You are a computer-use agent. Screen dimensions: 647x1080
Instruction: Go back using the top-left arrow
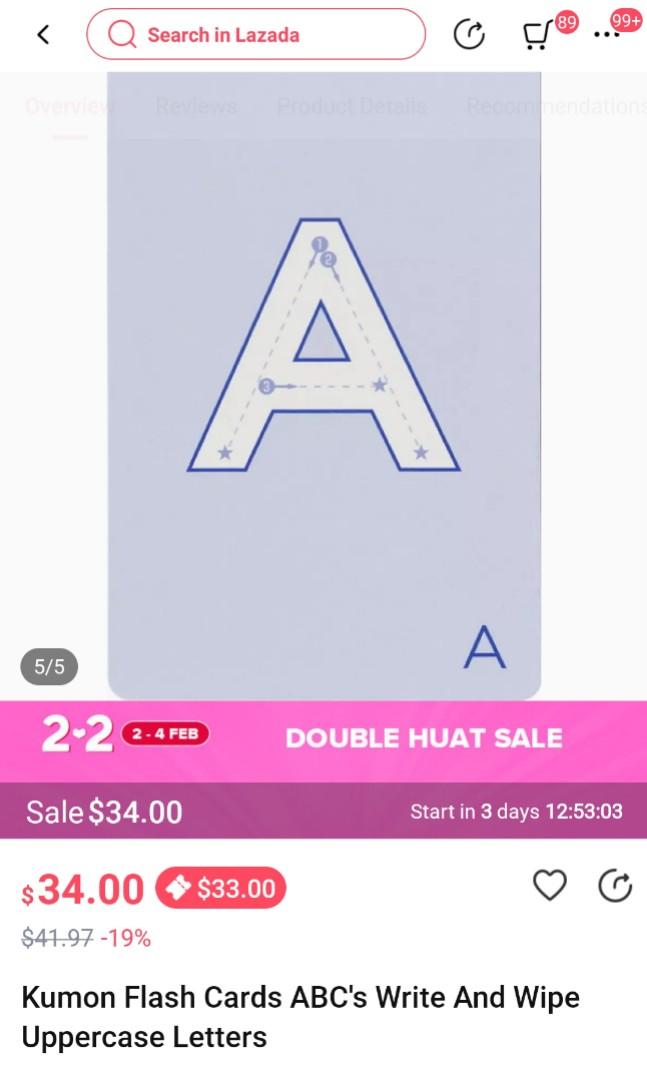coord(42,35)
